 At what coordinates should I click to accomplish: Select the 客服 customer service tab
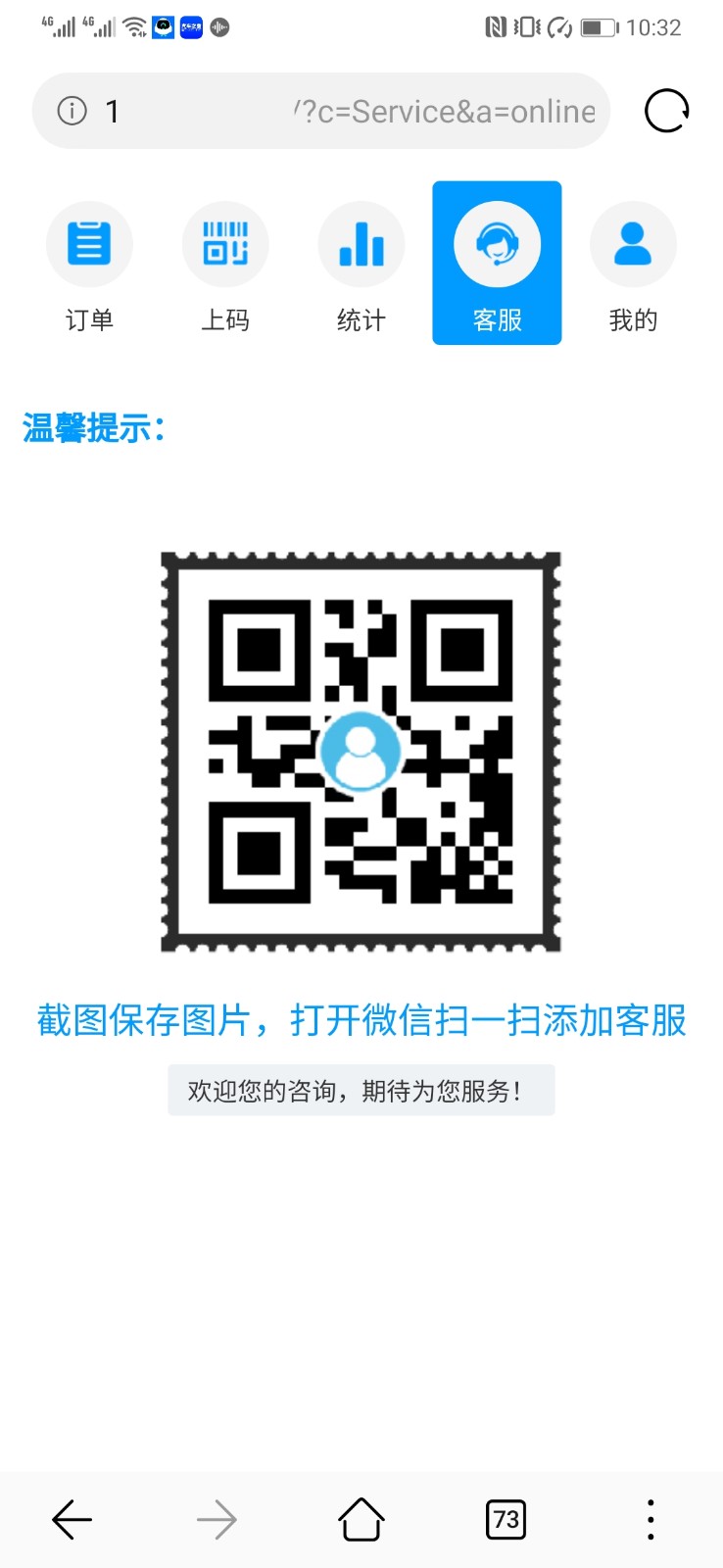click(x=497, y=263)
